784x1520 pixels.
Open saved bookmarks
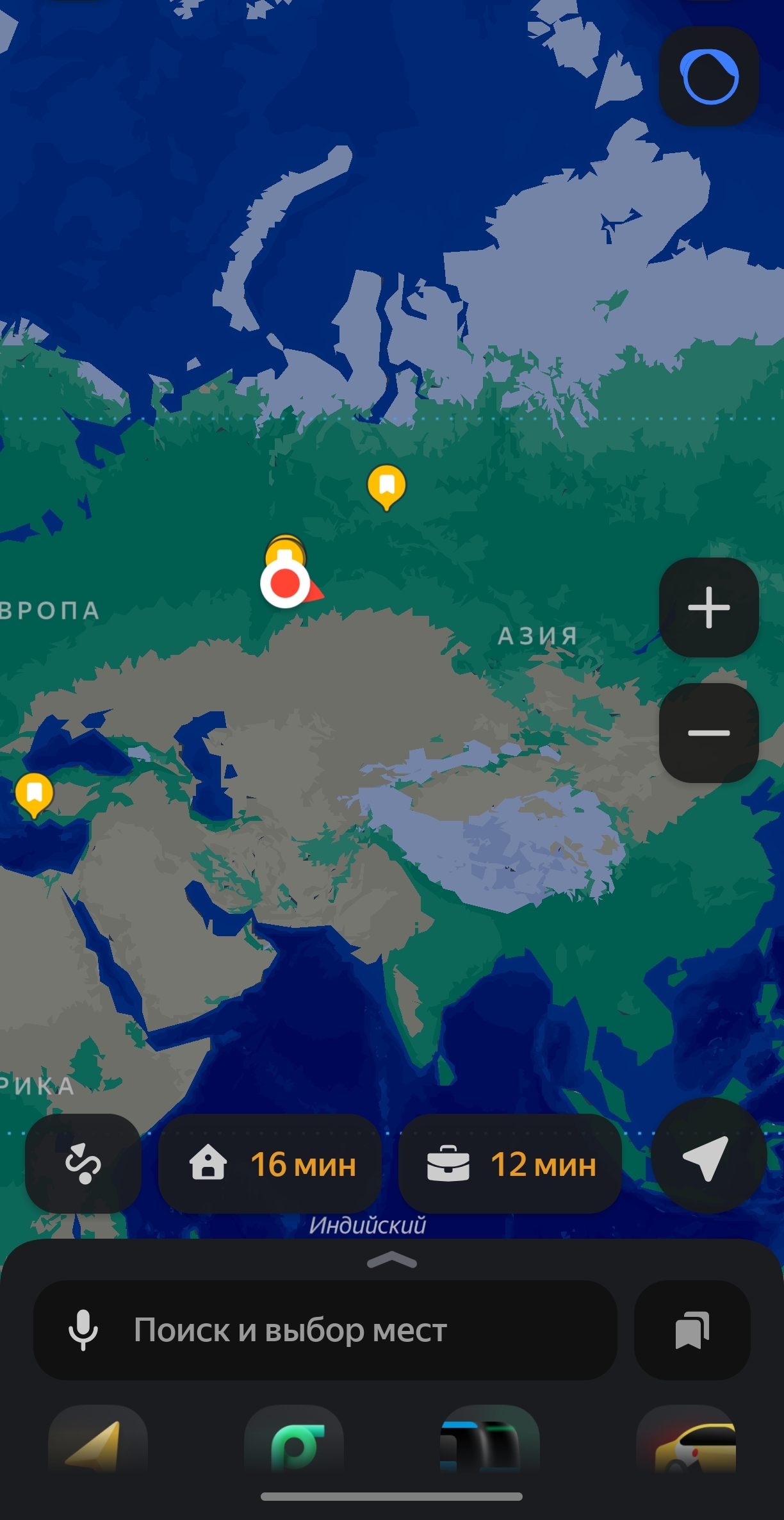point(692,1330)
